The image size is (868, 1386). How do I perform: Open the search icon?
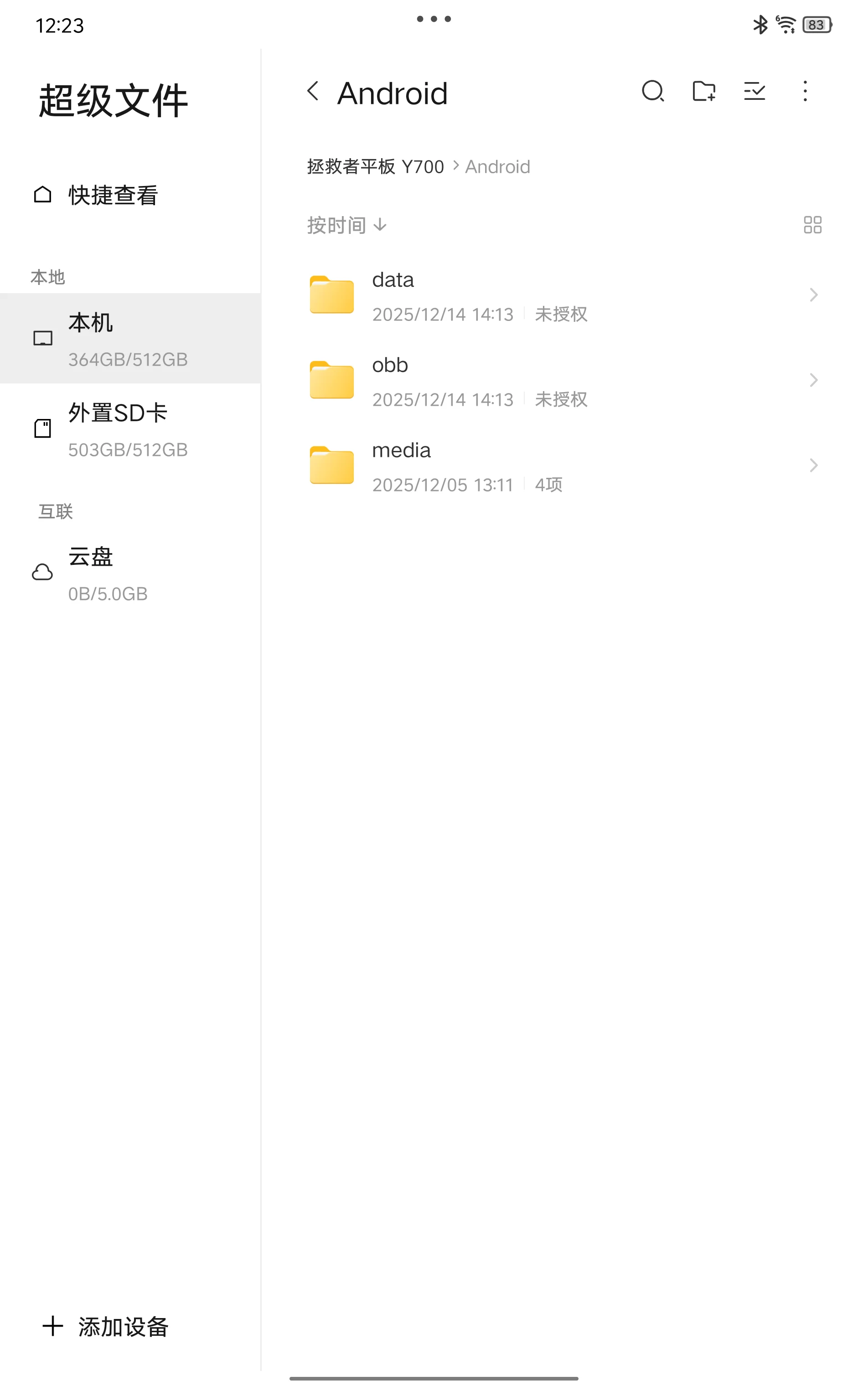pos(653,91)
